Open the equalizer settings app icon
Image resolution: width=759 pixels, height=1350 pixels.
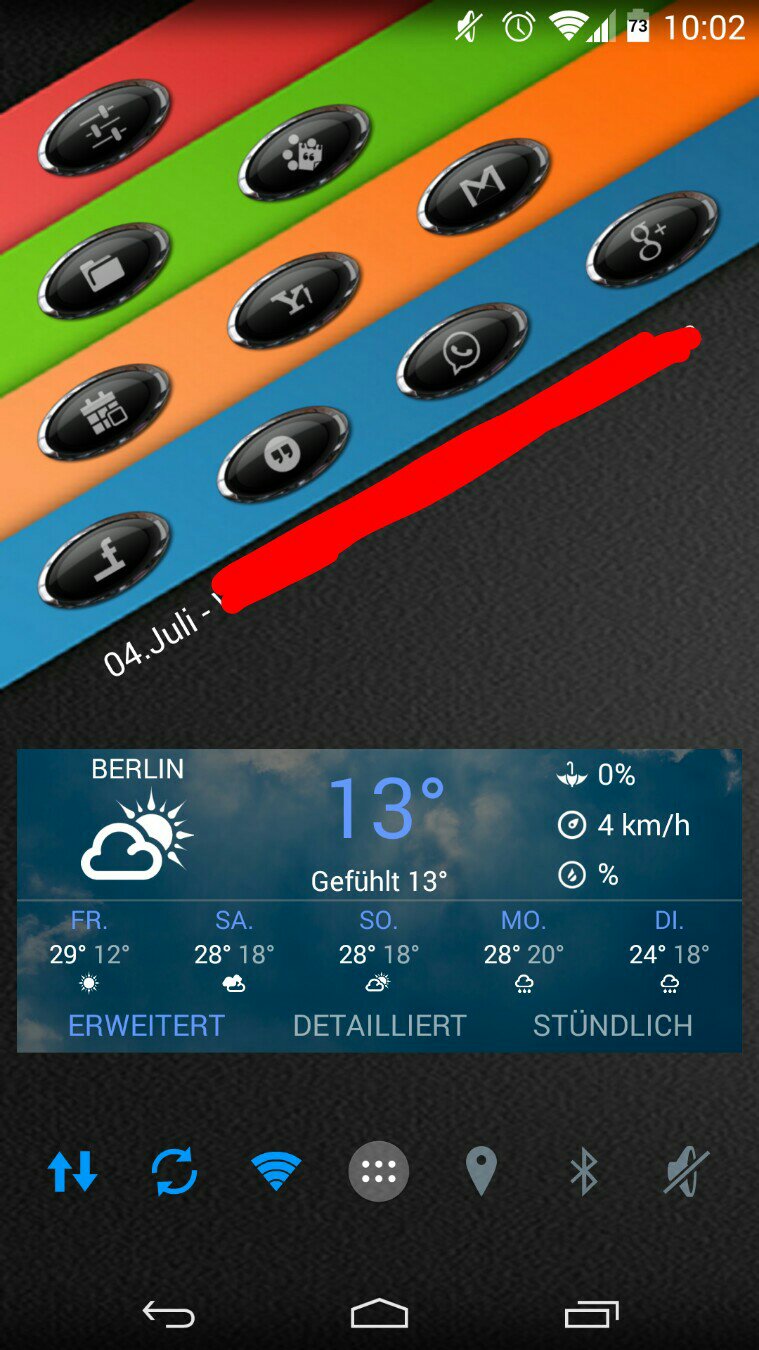click(104, 128)
